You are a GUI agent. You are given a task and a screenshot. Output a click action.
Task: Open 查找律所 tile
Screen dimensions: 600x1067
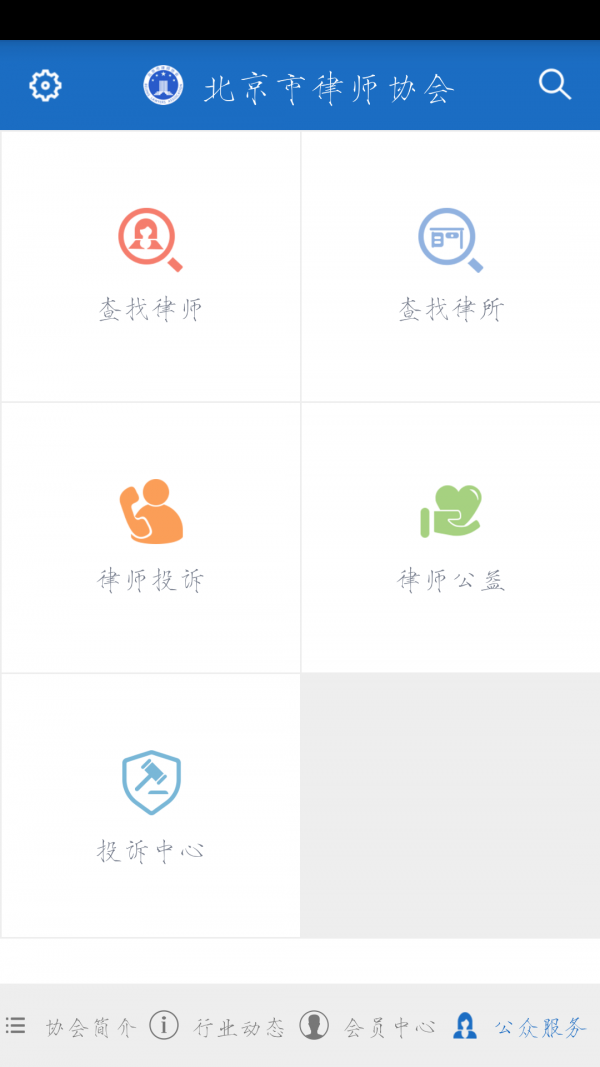(x=451, y=266)
